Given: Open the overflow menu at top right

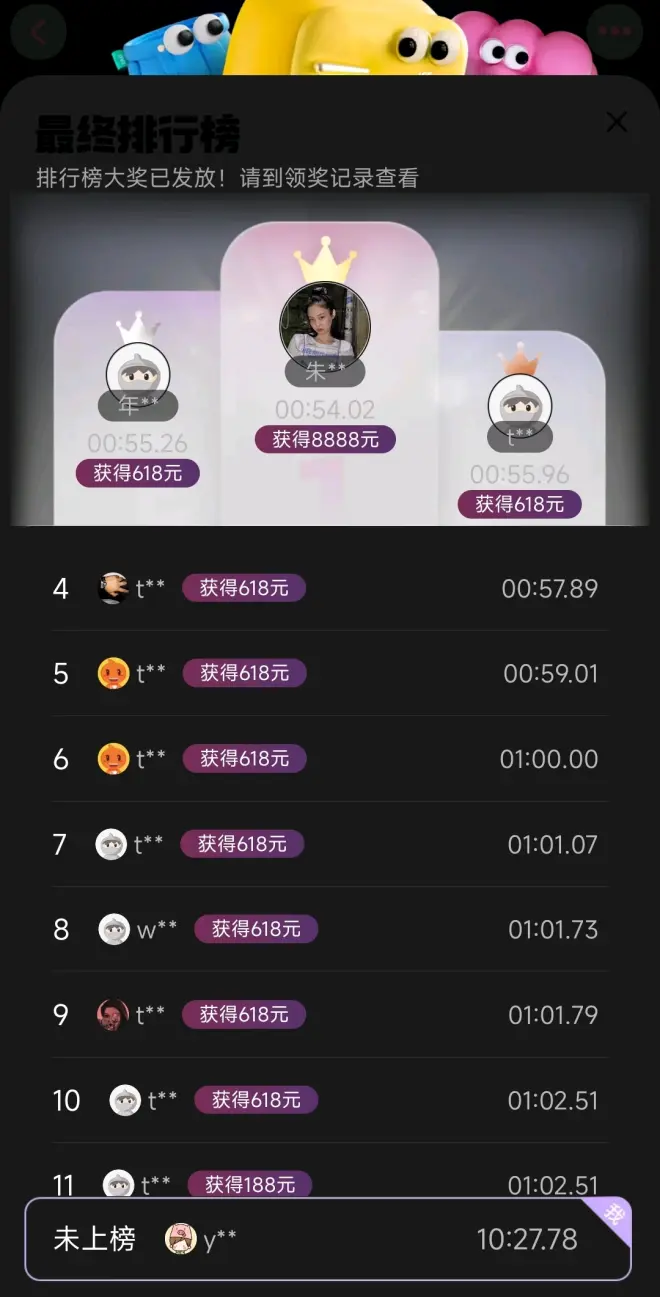Looking at the screenshot, I should point(614,31).
